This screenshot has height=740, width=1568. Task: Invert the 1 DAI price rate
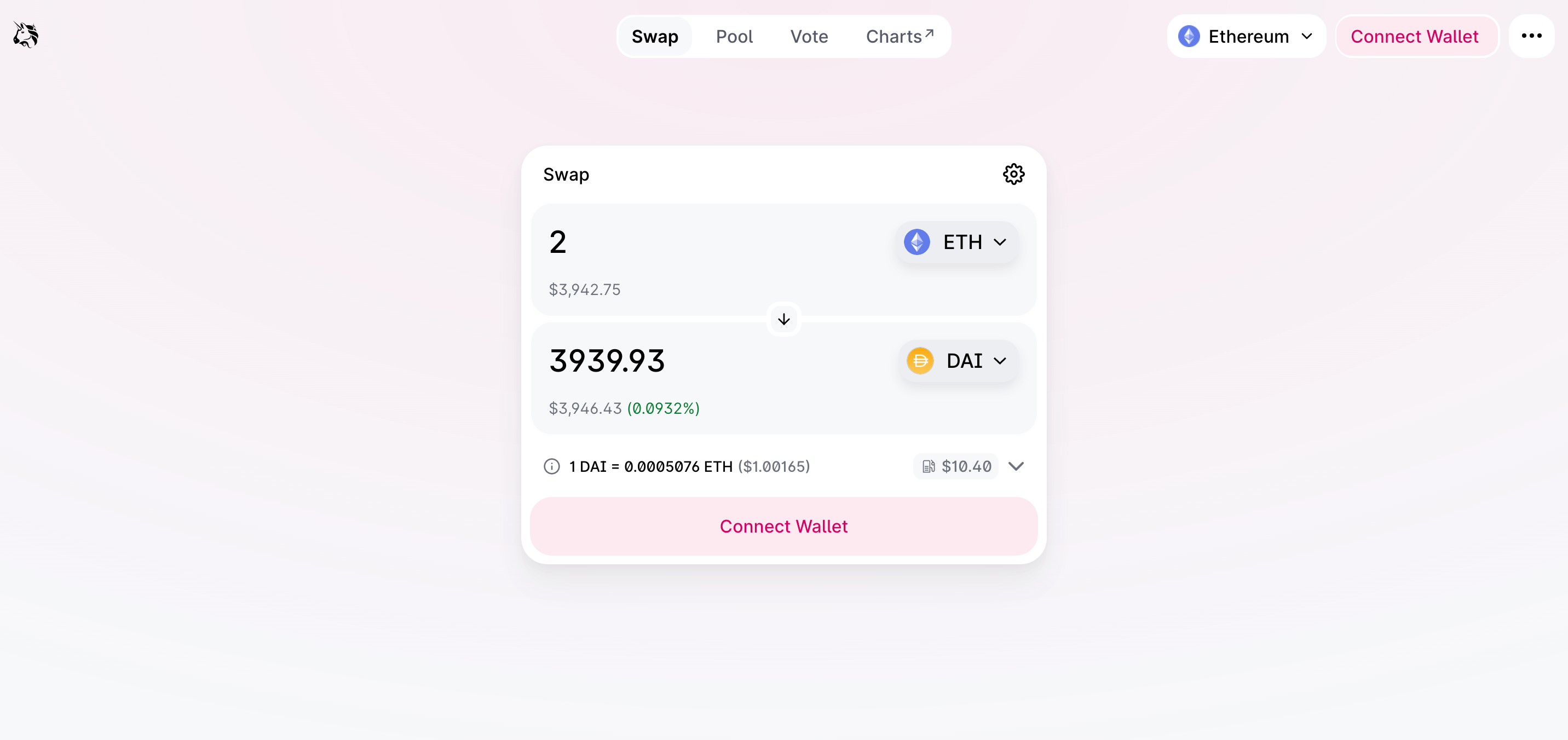pos(688,466)
